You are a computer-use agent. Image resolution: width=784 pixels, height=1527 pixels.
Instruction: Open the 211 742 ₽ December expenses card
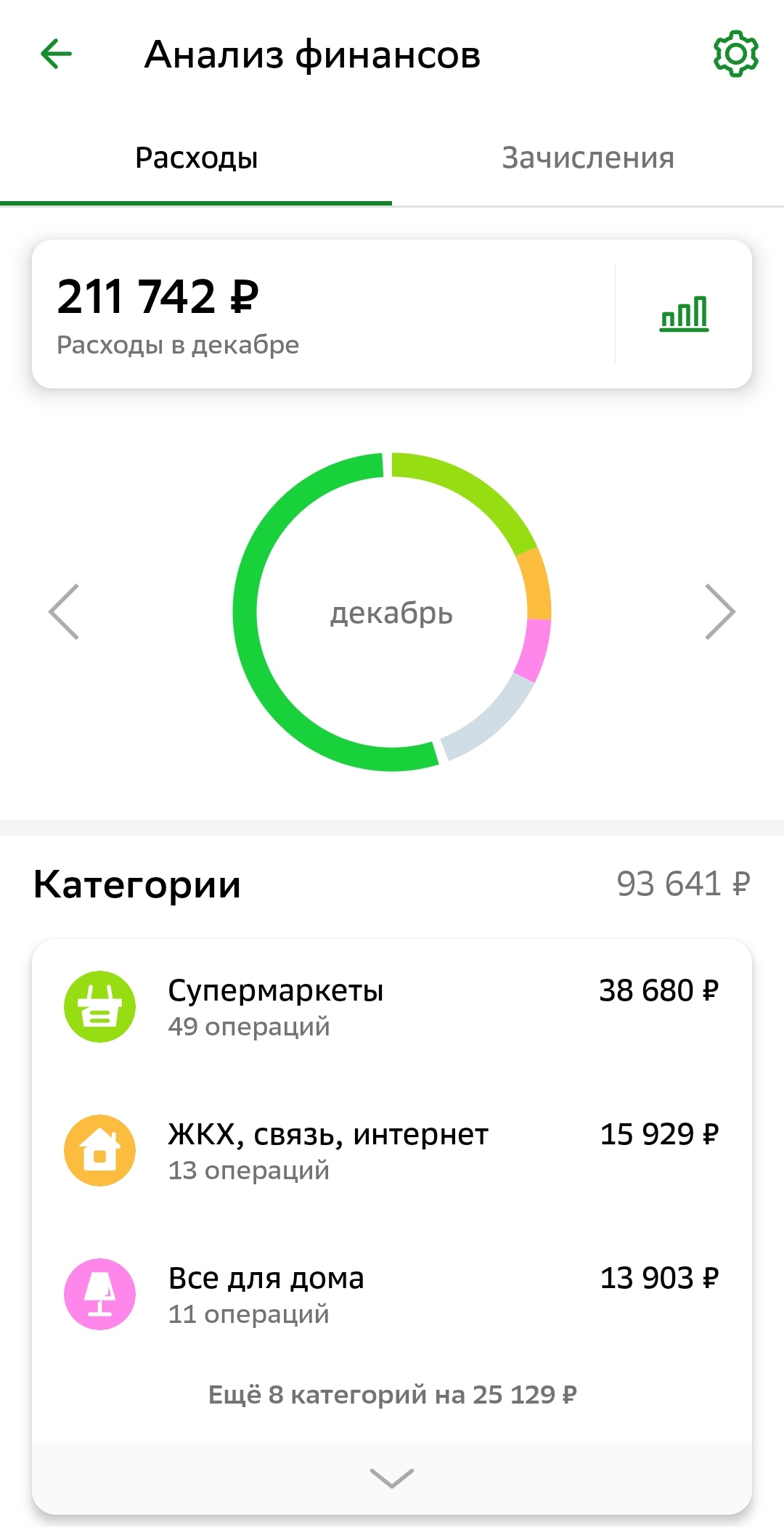(x=323, y=314)
